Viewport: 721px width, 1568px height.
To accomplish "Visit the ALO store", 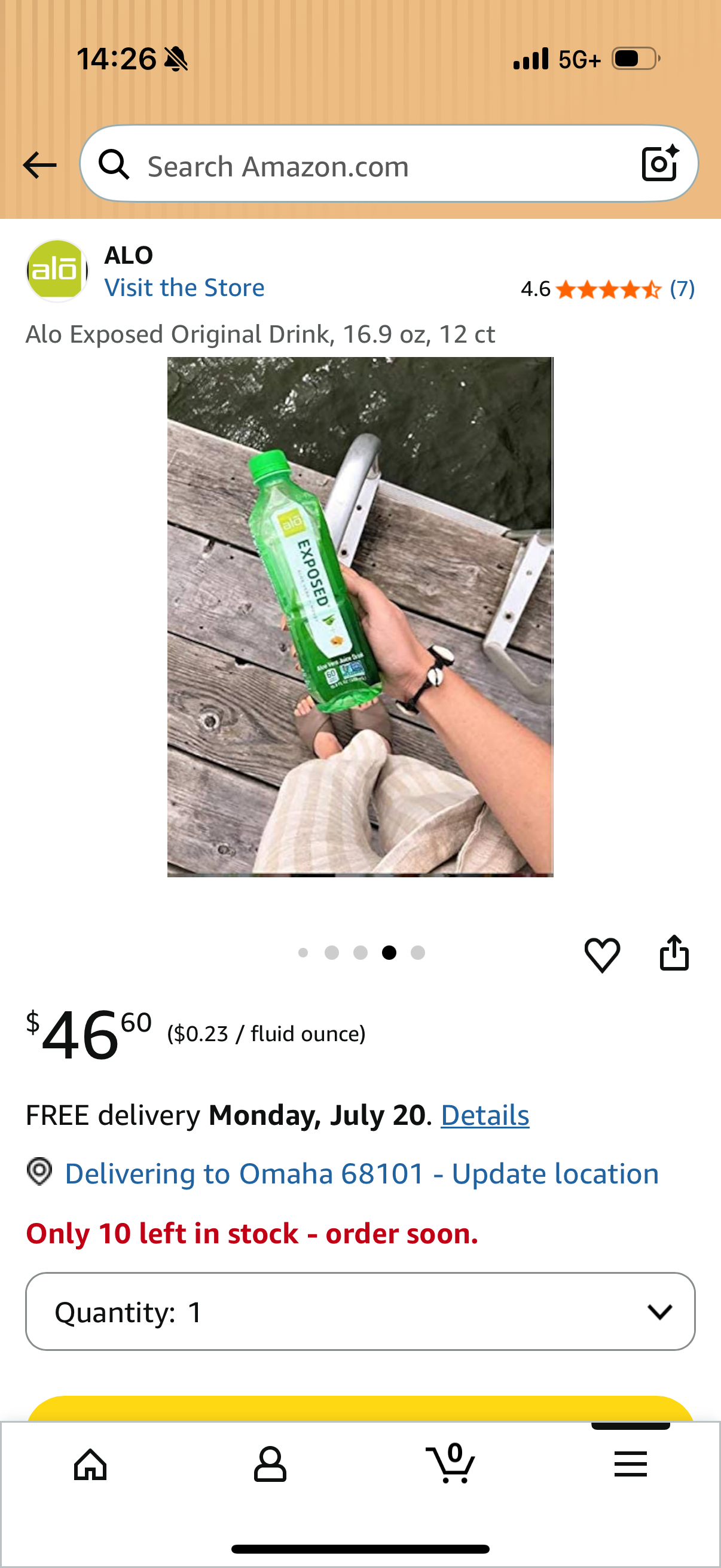I will pyautogui.click(x=184, y=287).
